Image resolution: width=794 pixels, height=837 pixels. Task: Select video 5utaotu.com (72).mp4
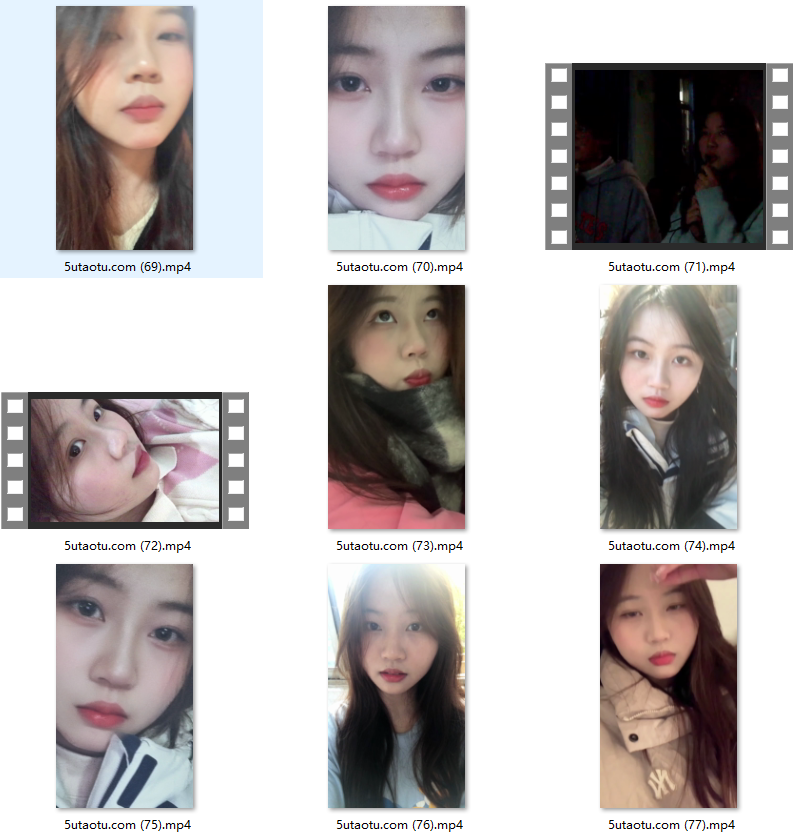pos(125,460)
